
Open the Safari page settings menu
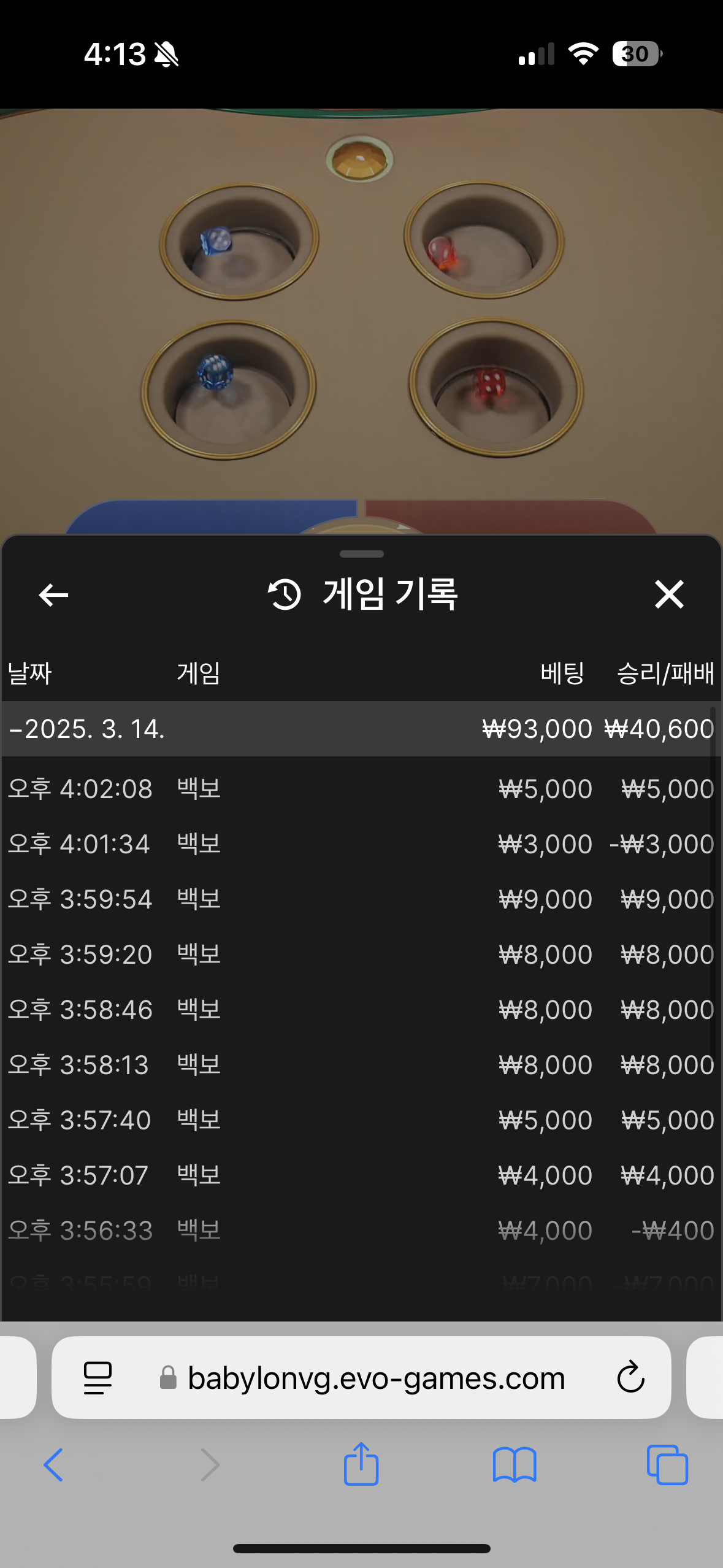click(98, 1378)
